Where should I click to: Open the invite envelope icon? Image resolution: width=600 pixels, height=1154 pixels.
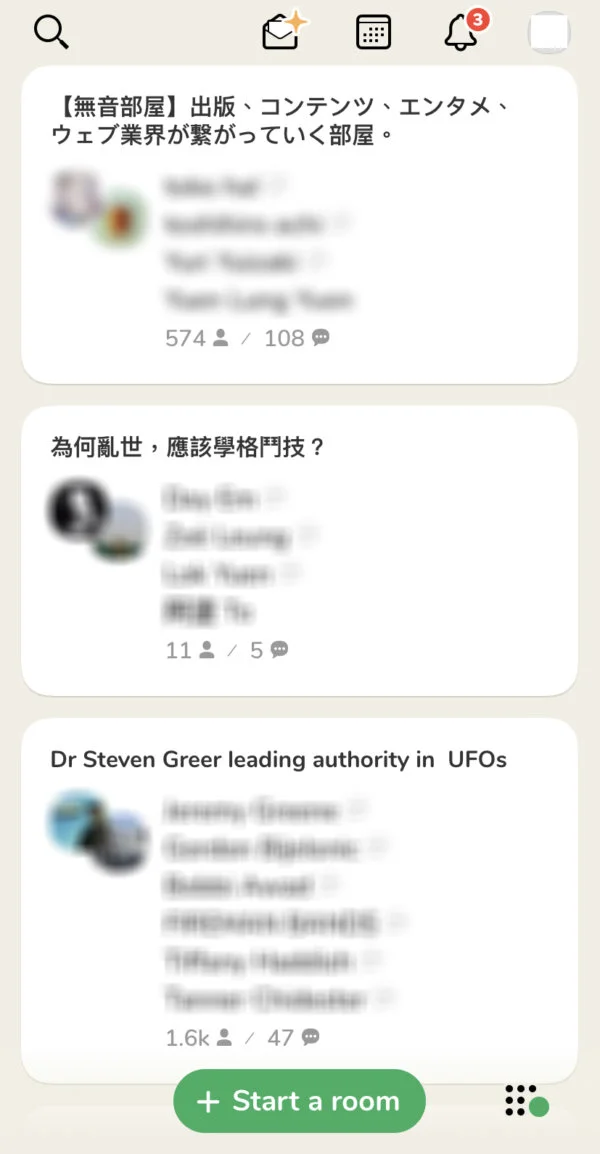click(x=283, y=32)
